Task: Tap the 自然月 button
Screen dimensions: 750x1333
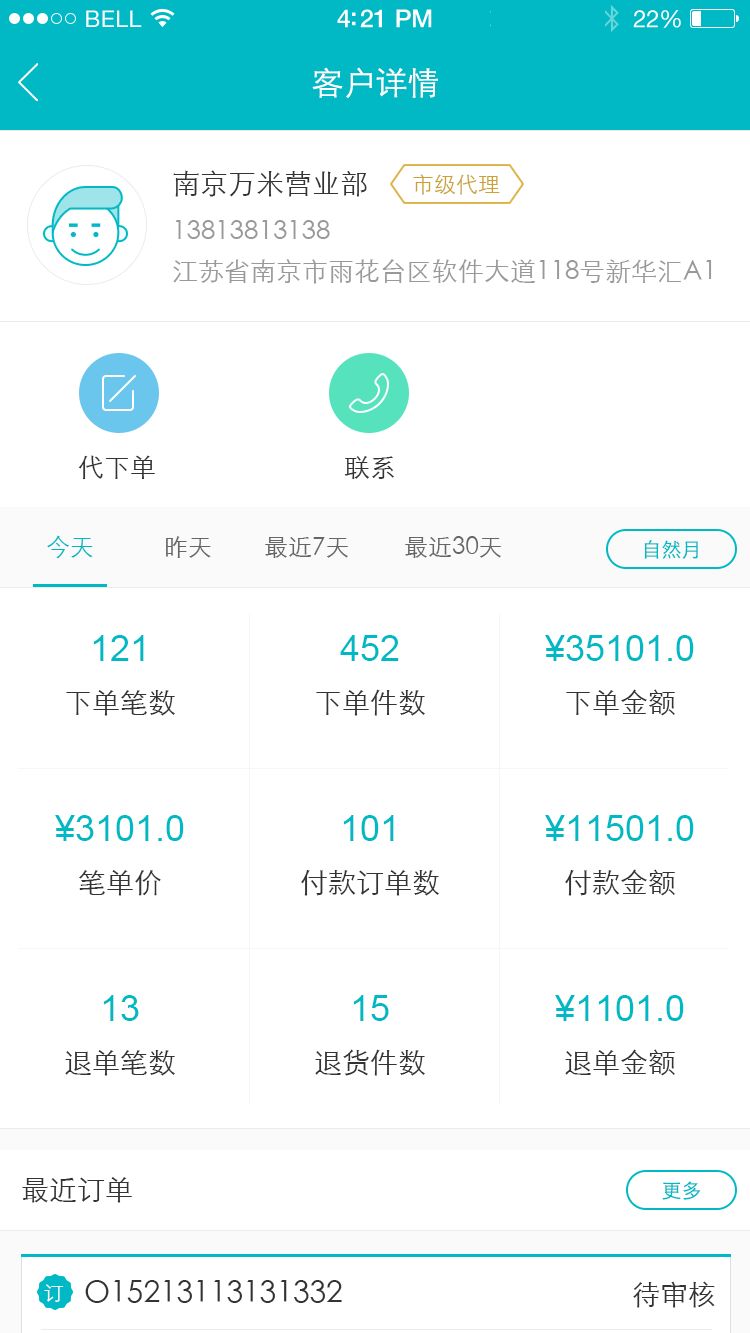Action: pos(671,549)
